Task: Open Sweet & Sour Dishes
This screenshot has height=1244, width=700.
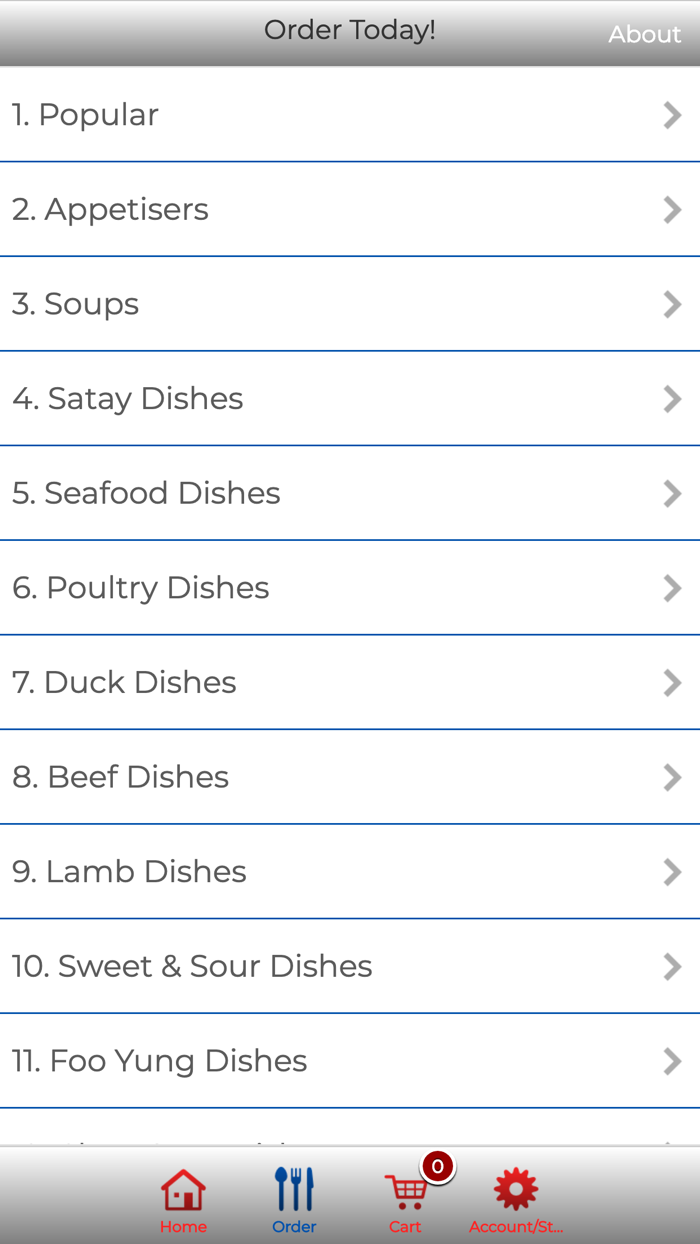Action: pos(349,966)
